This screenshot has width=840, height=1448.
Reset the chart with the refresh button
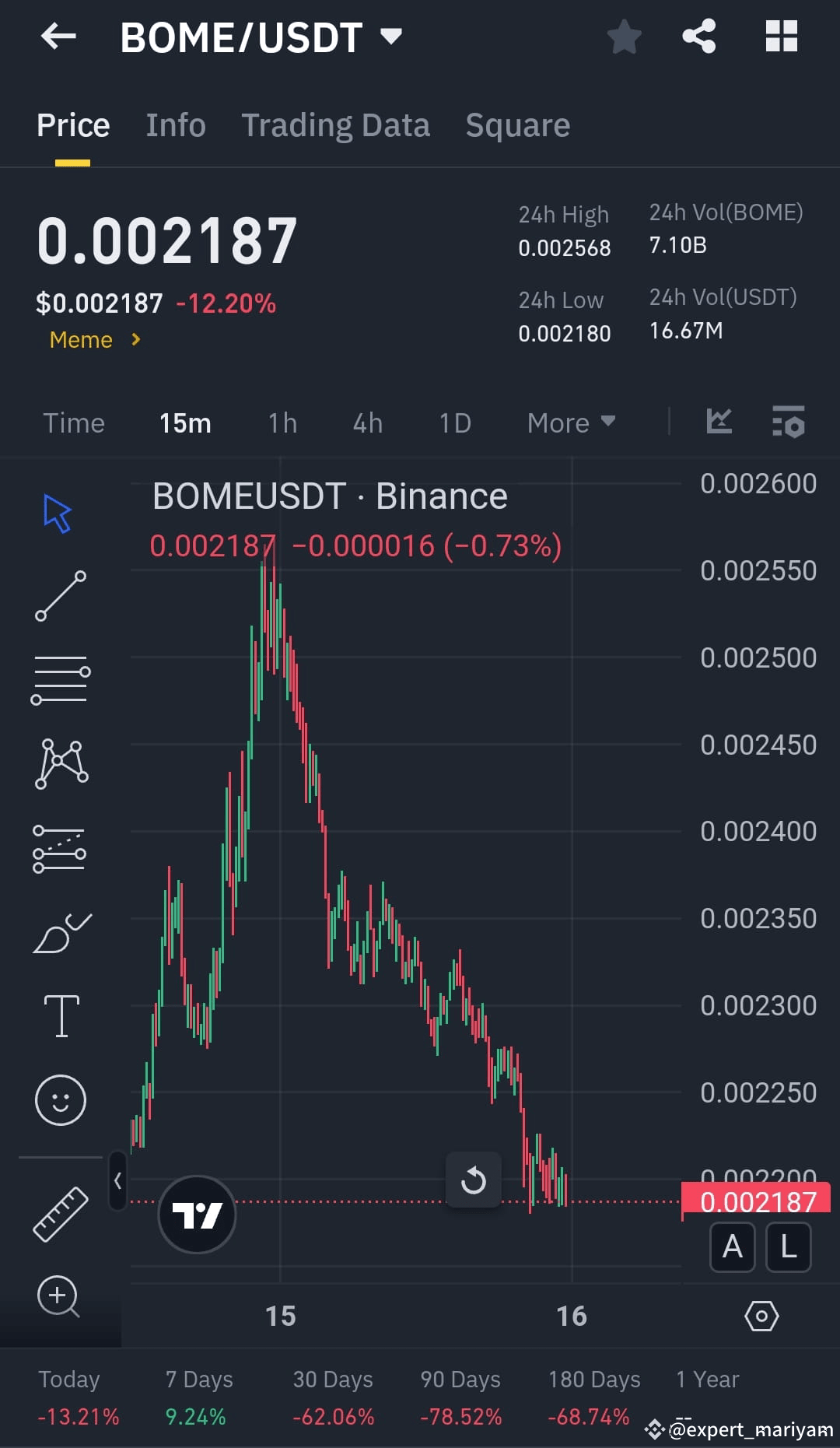(474, 1180)
